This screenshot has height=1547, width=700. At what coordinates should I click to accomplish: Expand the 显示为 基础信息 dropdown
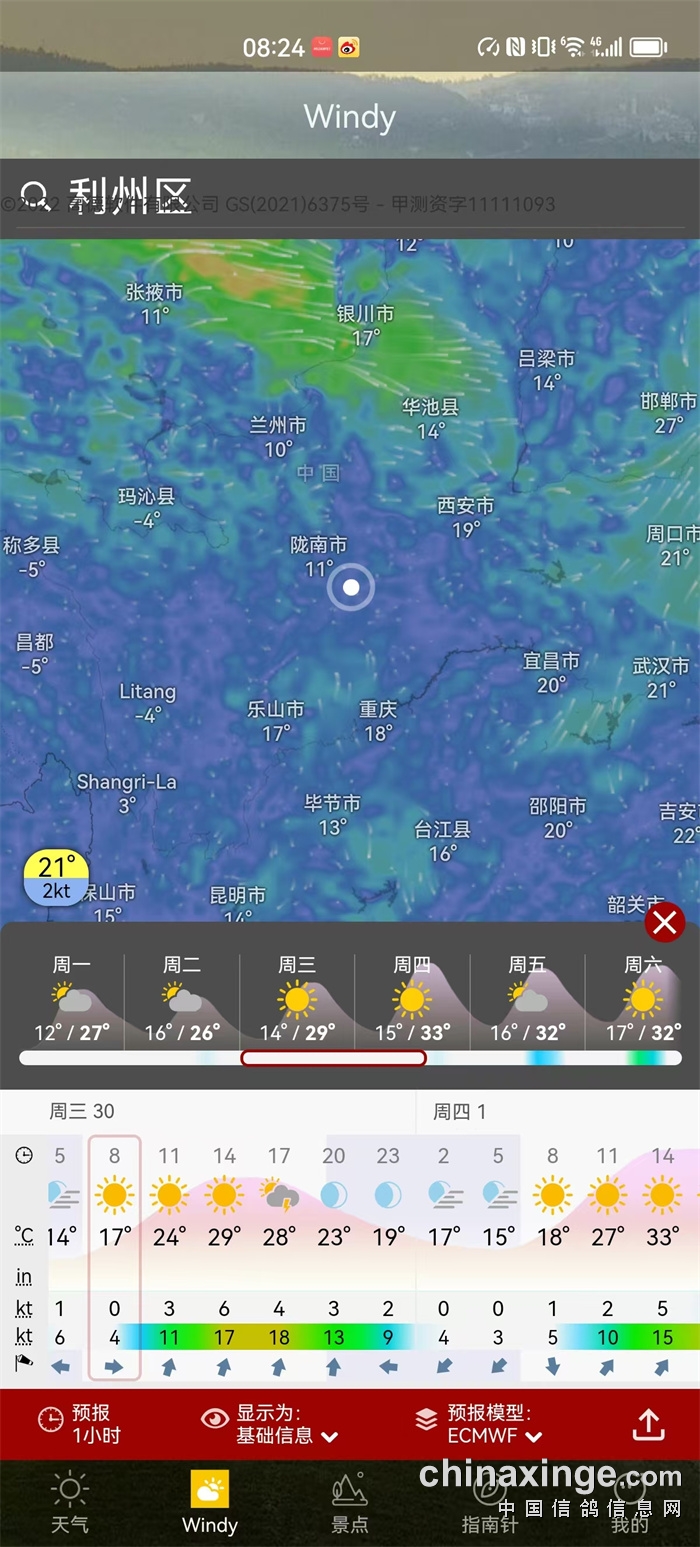tap(272, 1424)
